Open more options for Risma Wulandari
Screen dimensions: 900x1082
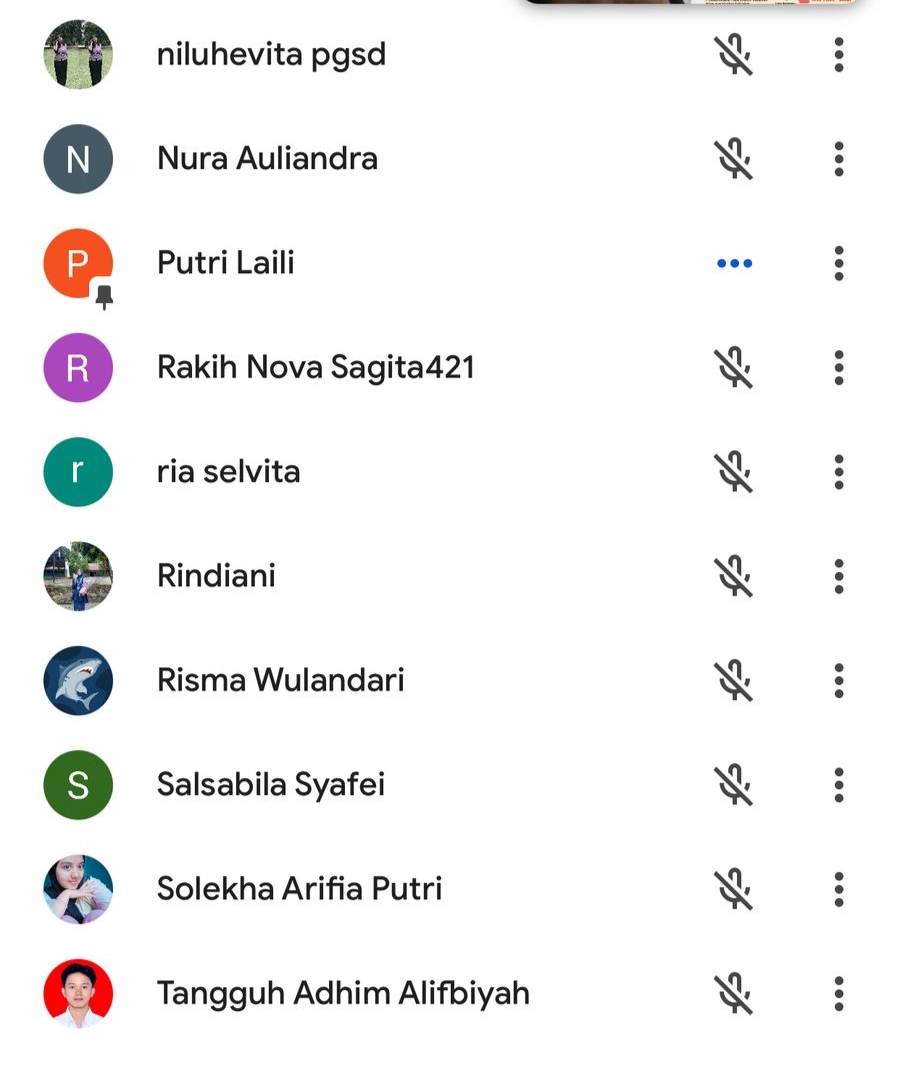[x=838, y=681]
